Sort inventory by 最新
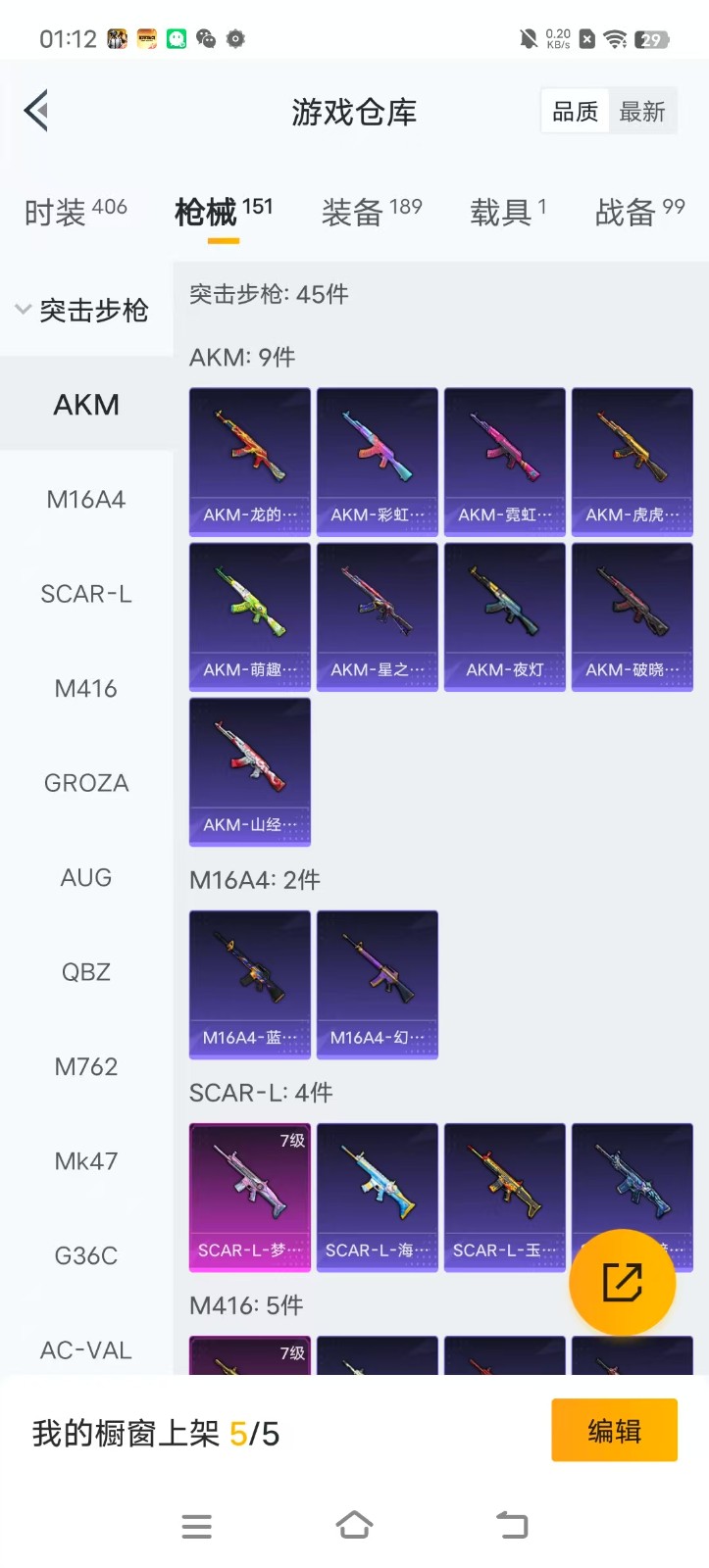709x1568 pixels. [642, 112]
